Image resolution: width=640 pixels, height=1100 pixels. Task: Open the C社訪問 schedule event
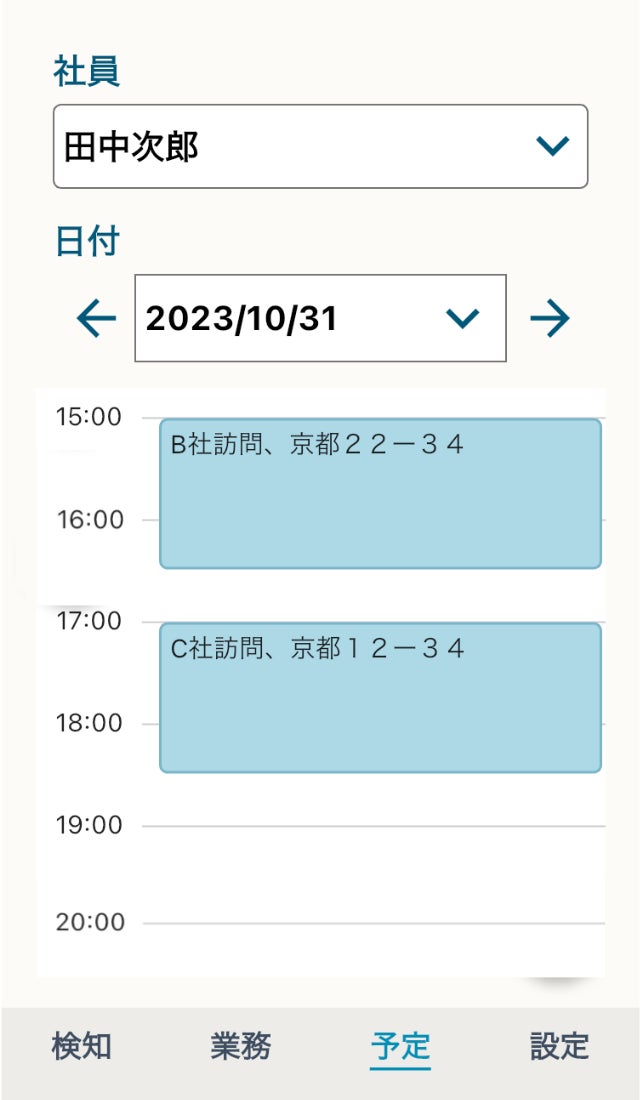click(x=380, y=698)
